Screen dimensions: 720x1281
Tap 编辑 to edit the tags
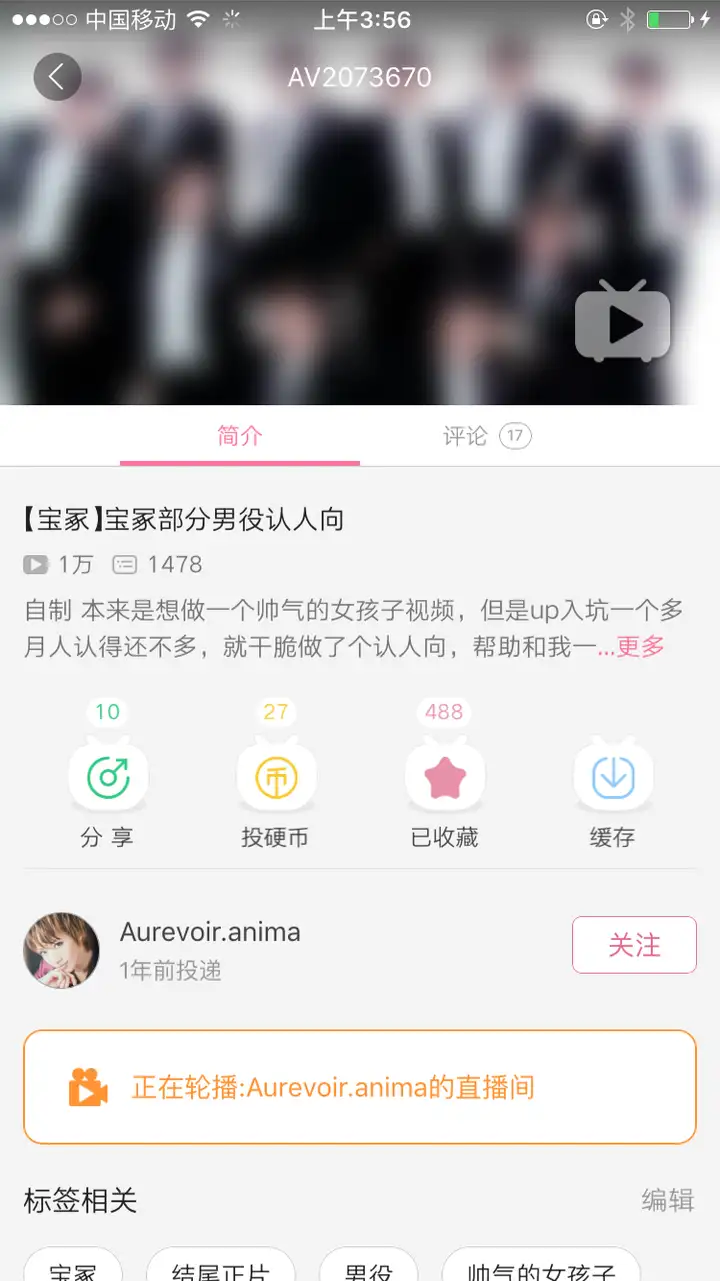click(x=668, y=1200)
